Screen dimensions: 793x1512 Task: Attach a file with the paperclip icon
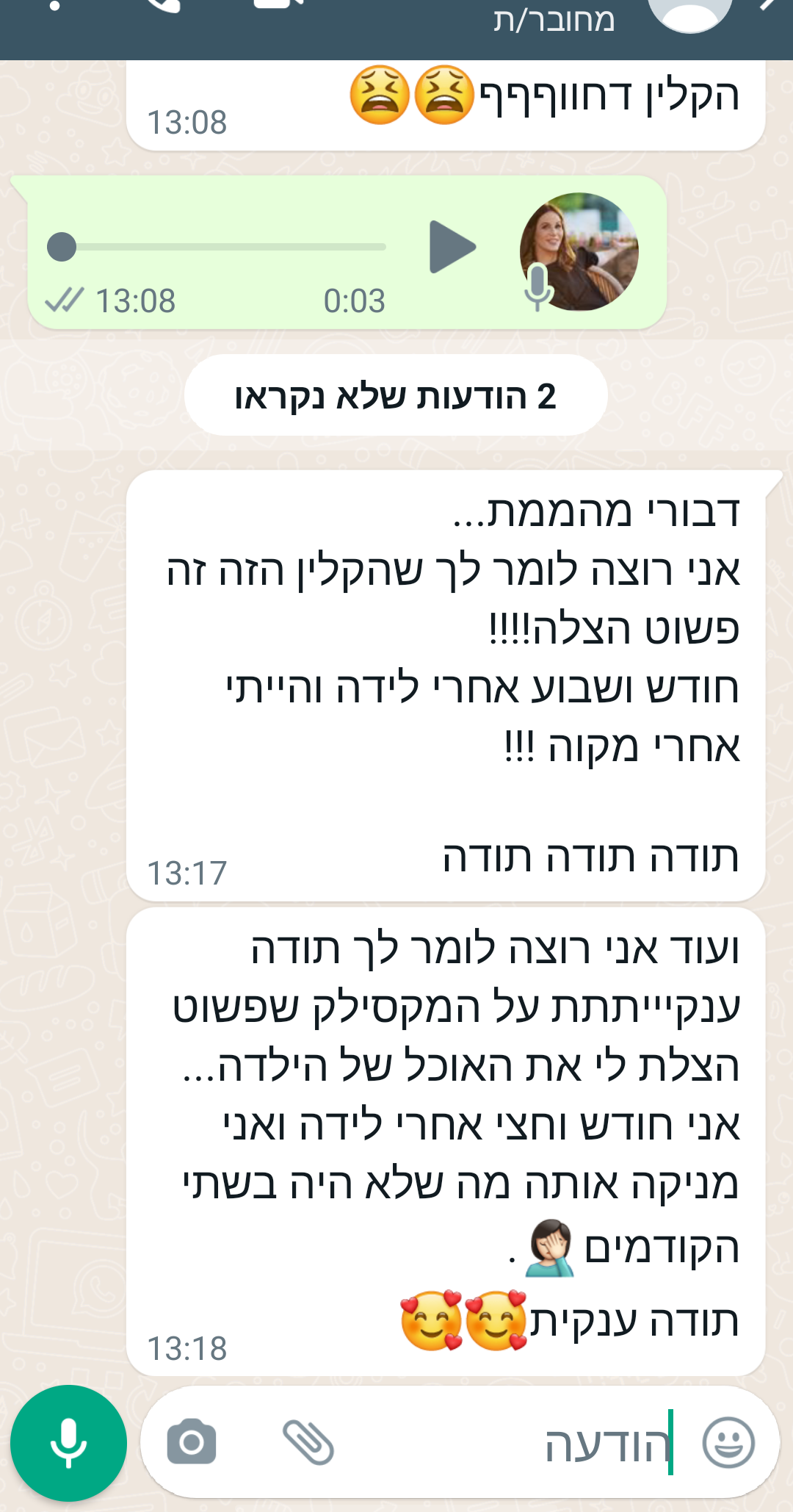tap(308, 1442)
